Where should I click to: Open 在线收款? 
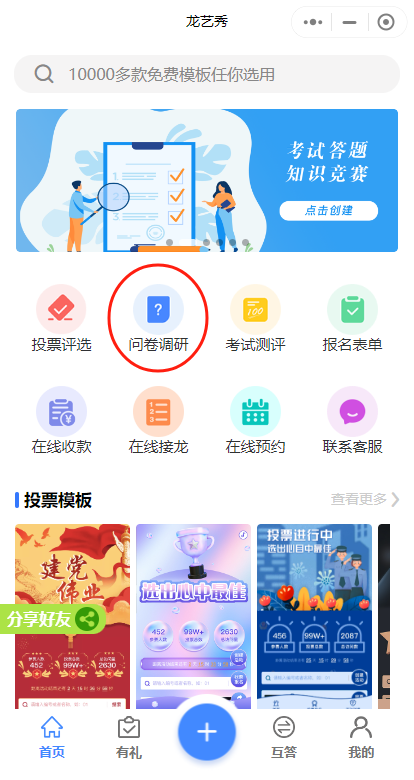[61, 420]
